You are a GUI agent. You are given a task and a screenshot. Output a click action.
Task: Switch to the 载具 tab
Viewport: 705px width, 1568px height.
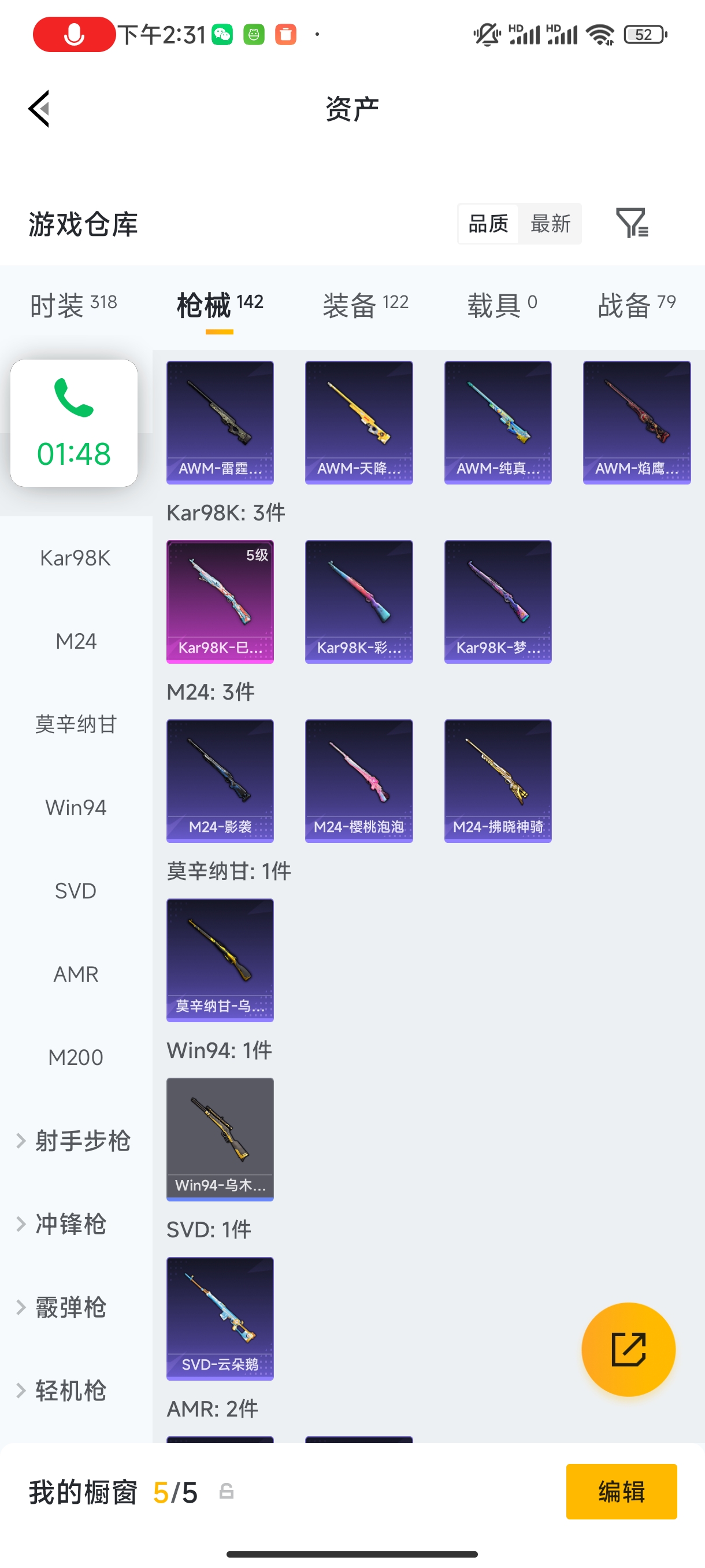click(502, 304)
